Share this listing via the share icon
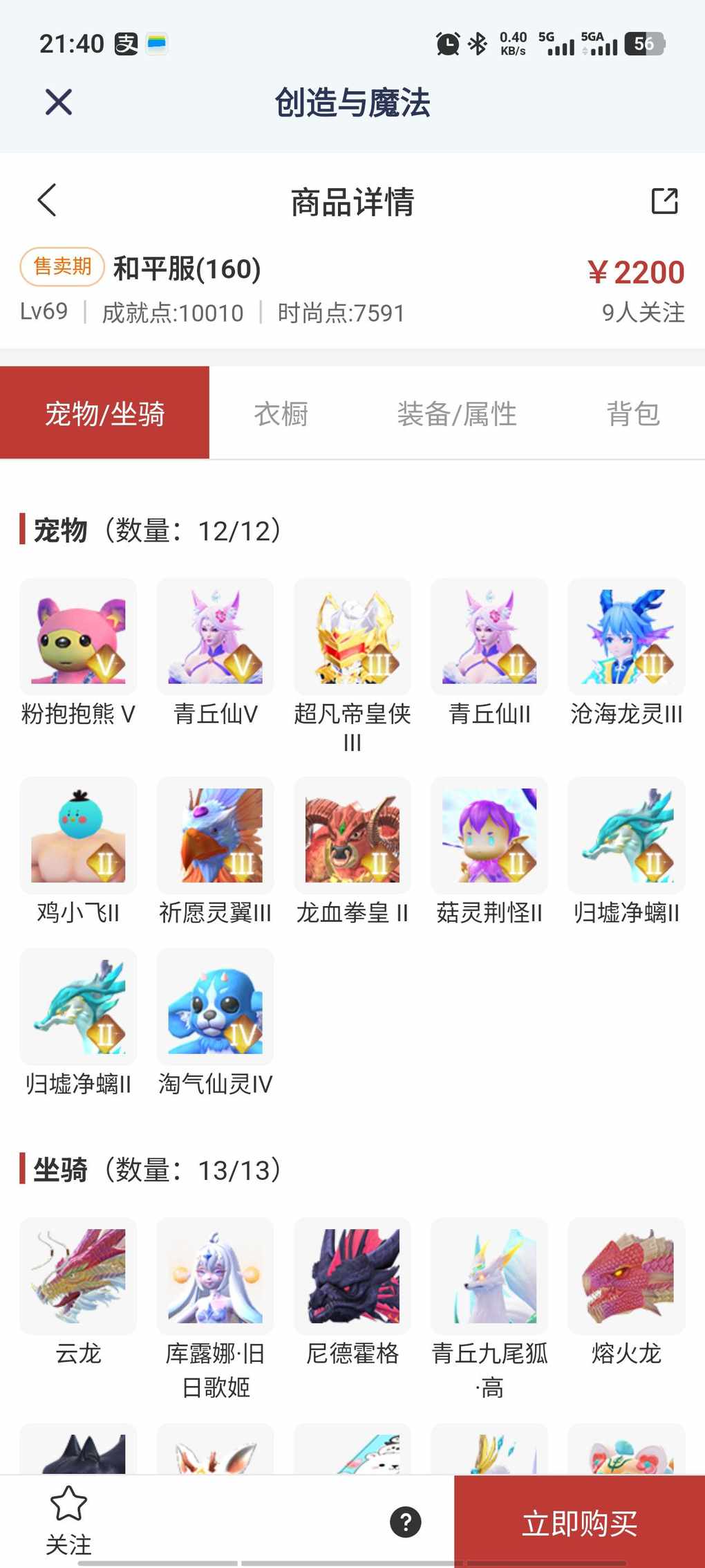 coord(664,201)
